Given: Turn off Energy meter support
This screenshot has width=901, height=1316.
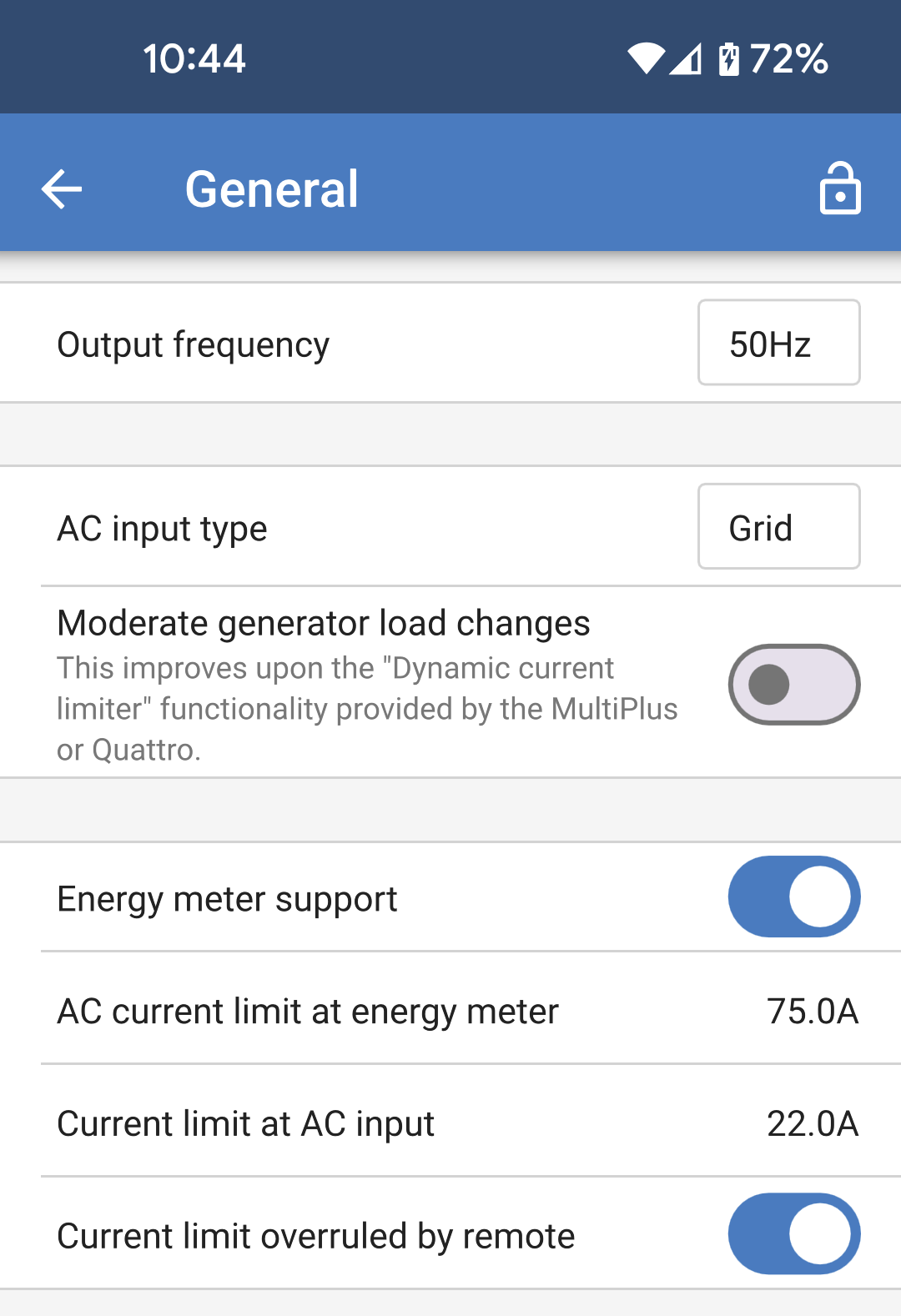Looking at the screenshot, I should (x=793, y=897).
